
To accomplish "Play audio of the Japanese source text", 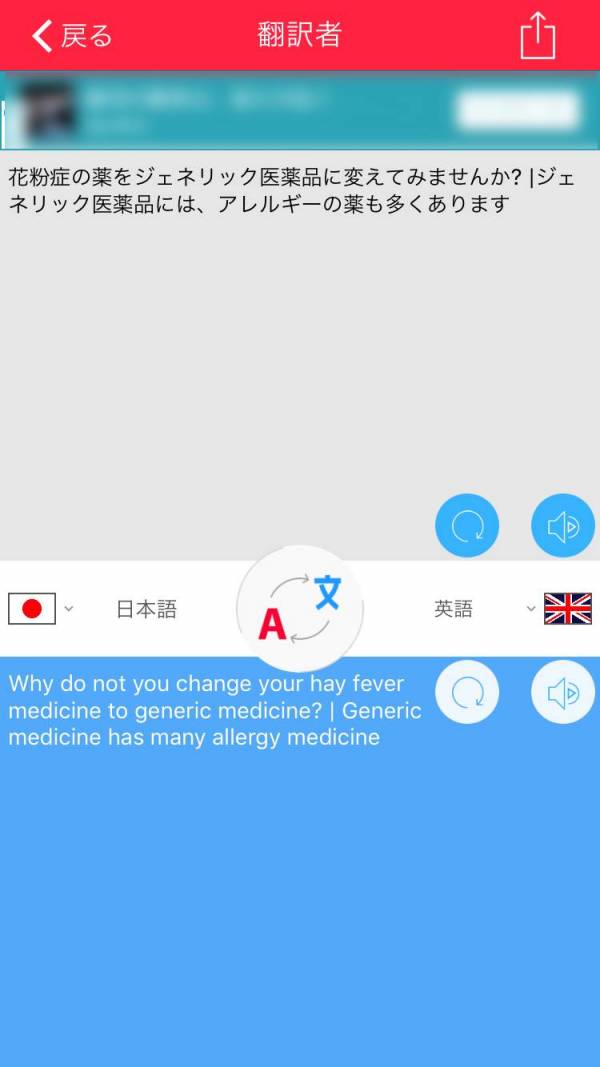I will point(563,525).
